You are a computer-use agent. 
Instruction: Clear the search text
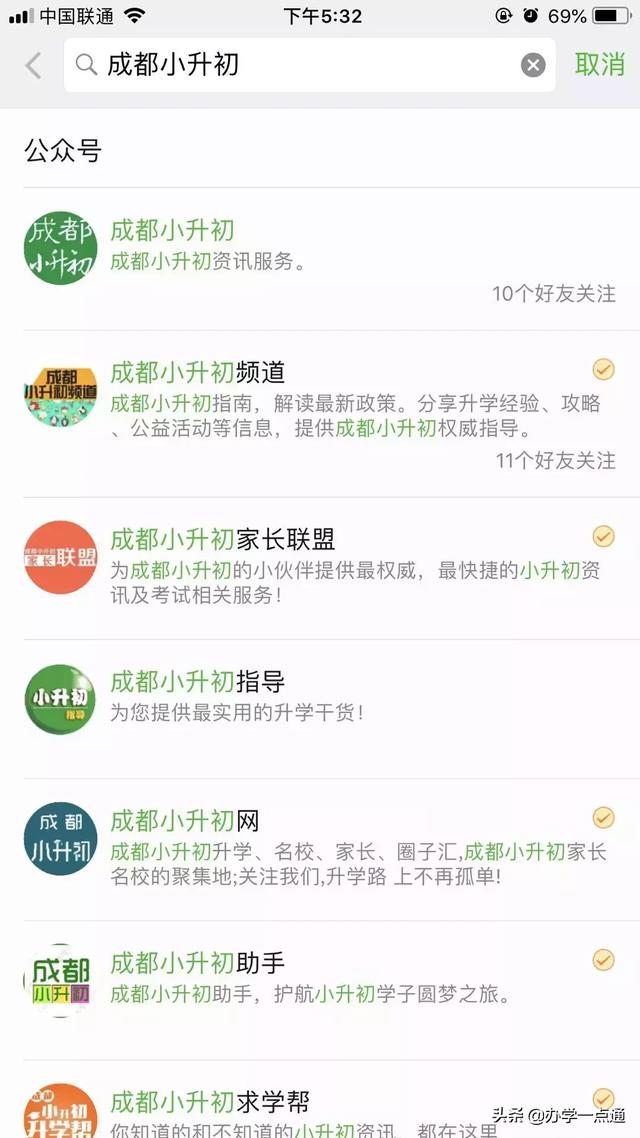[x=533, y=65]
